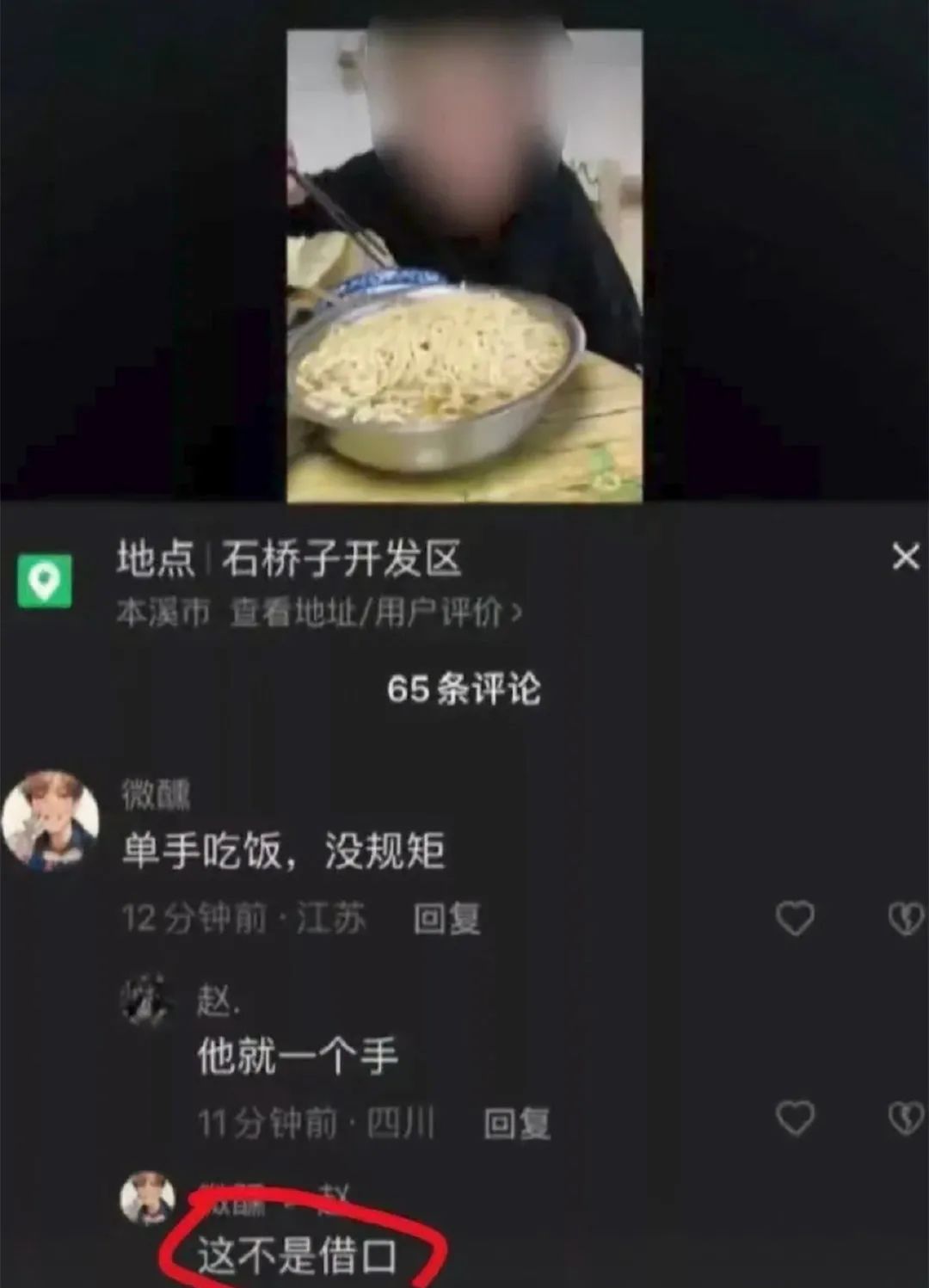Dislike 赵.'s reply 他就一个手
Screen dimensions: 929x1288
click(x=905, y=1119)
